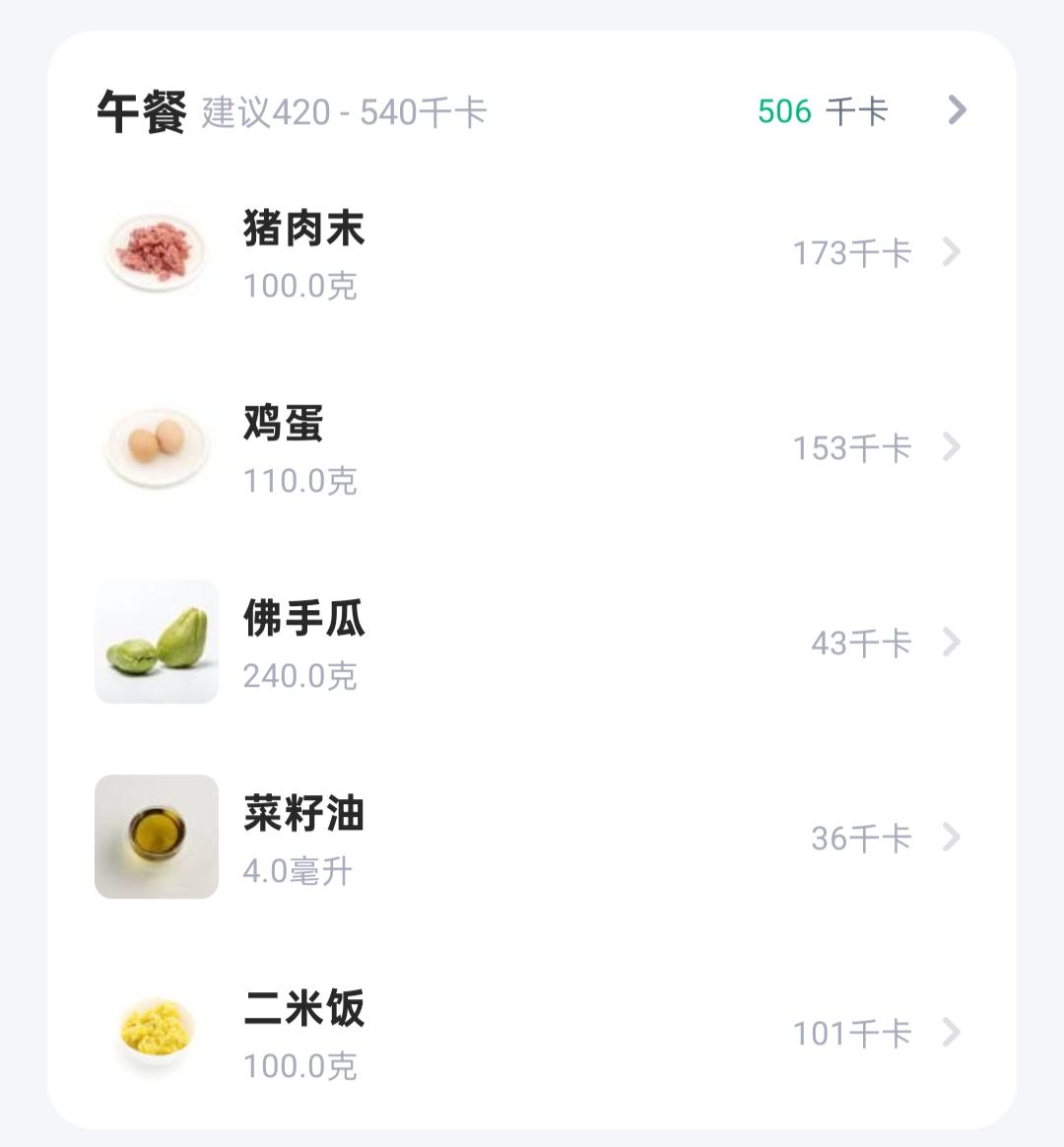Open details via the 菜籽油 chevron arrow
This screenshot has height=1147, width=1064.
click(x=951, y=839)
